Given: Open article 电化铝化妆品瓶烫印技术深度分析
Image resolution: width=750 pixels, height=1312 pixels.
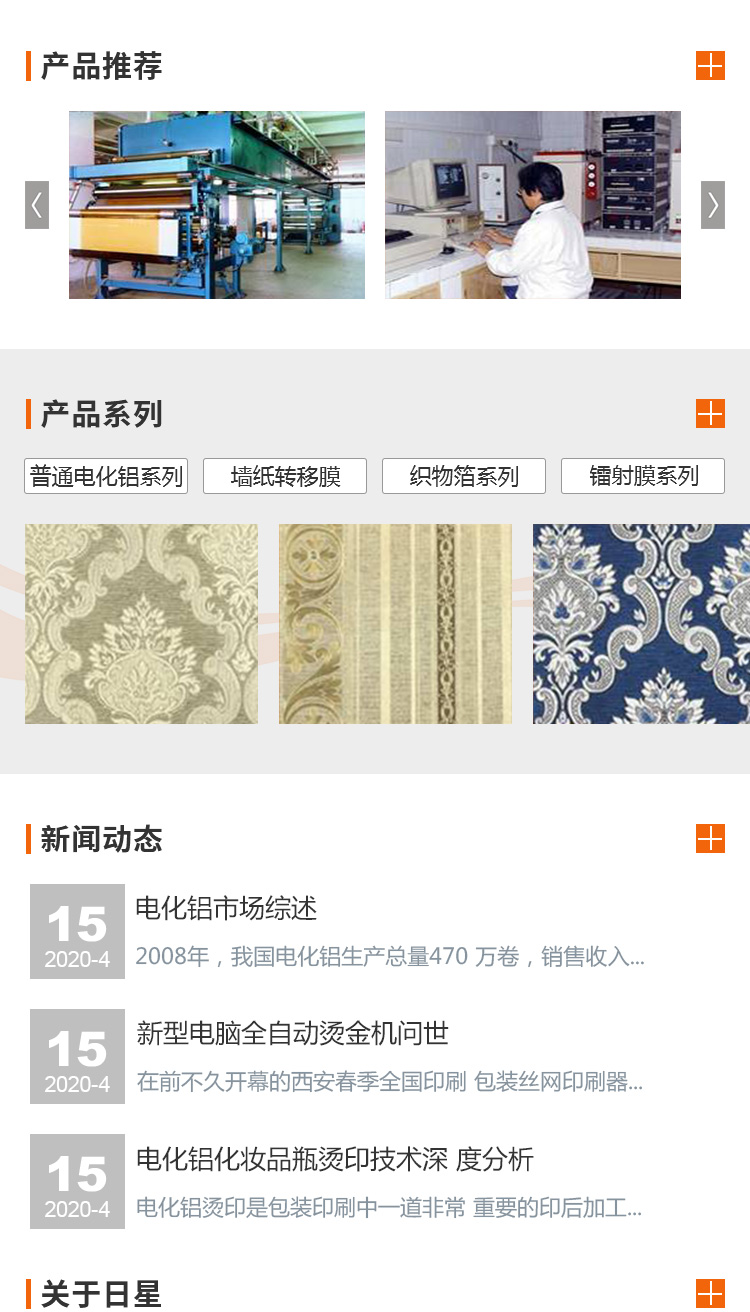Looking at the screenshot, I should click(x=335, y=1159).
